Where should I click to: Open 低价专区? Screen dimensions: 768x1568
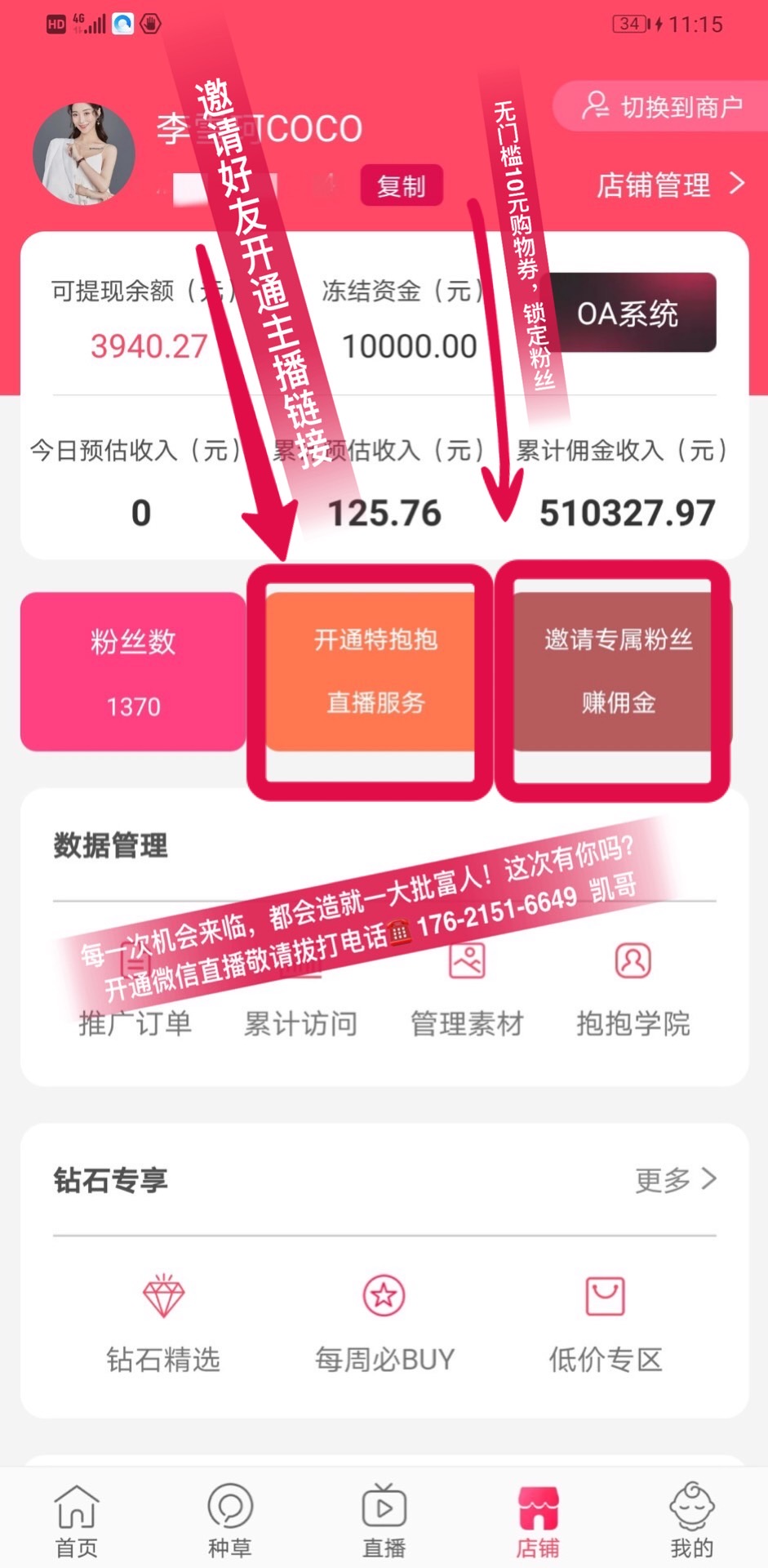pos(606,1324)
